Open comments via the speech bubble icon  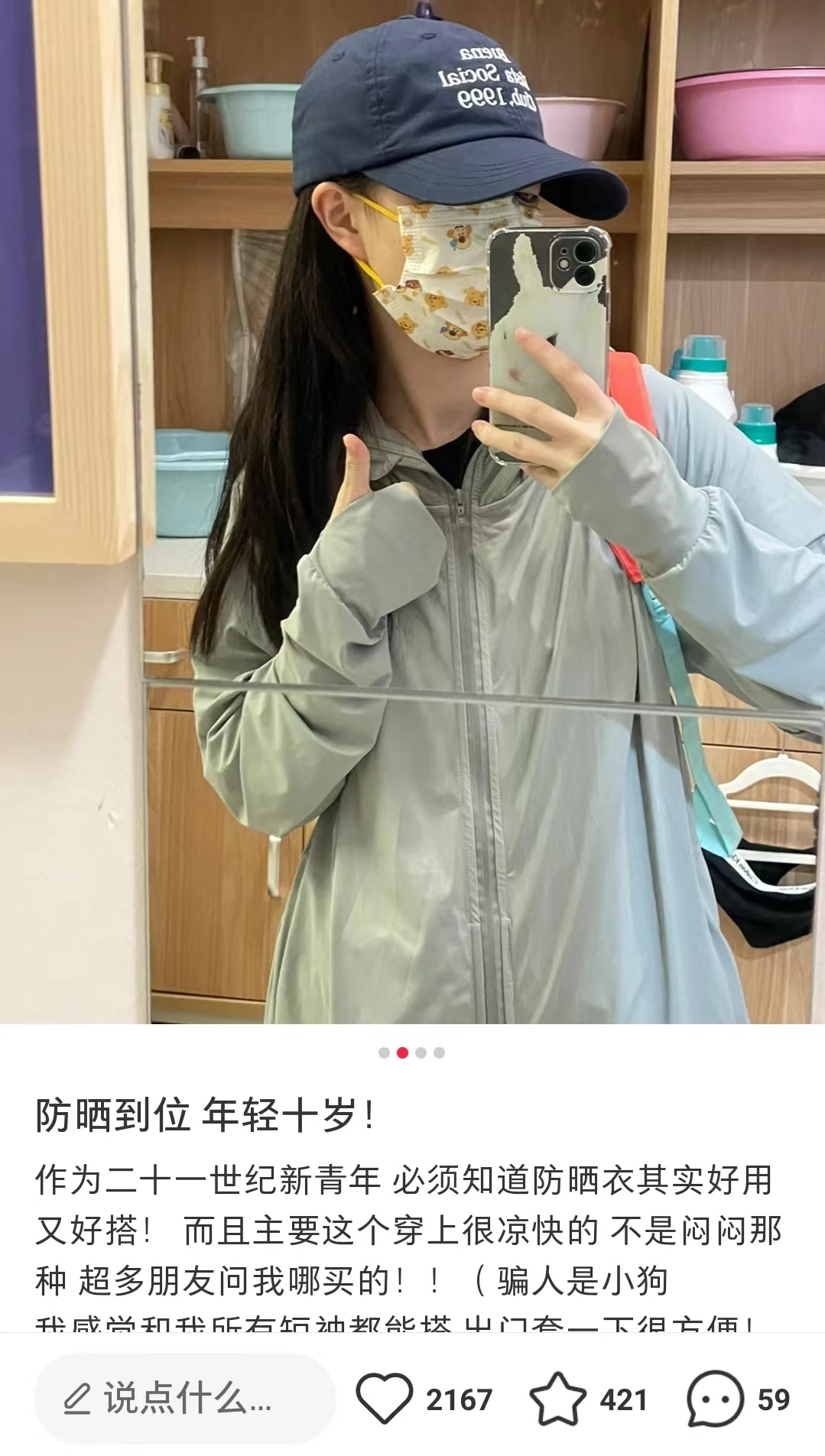[x=715, y=1399]
